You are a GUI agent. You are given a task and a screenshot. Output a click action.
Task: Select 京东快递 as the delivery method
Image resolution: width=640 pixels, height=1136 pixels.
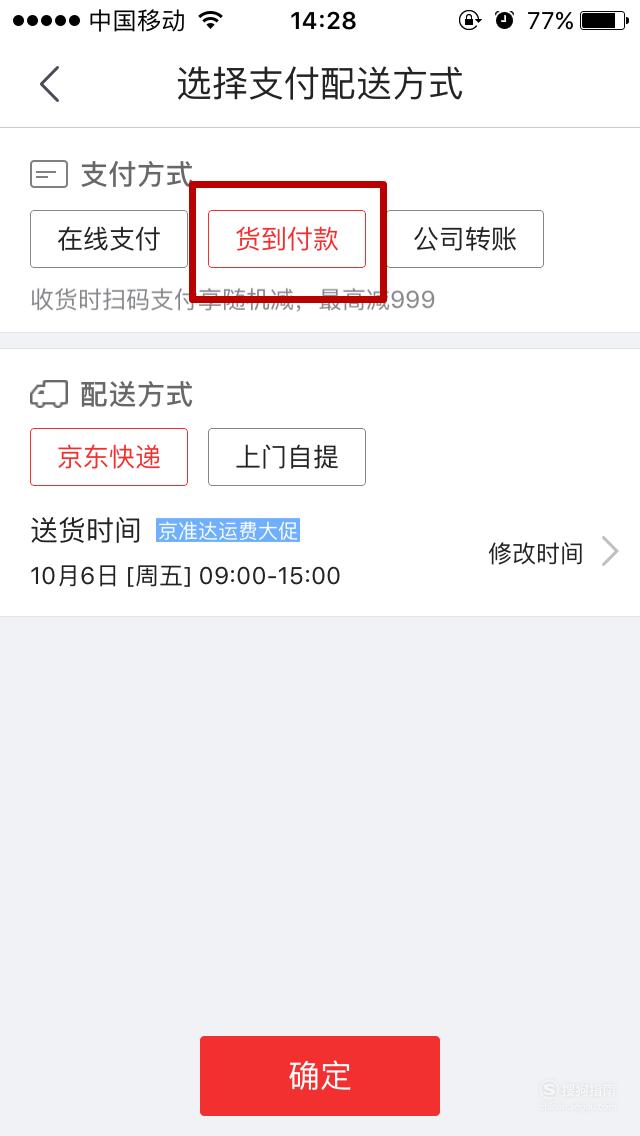[109, 457]
